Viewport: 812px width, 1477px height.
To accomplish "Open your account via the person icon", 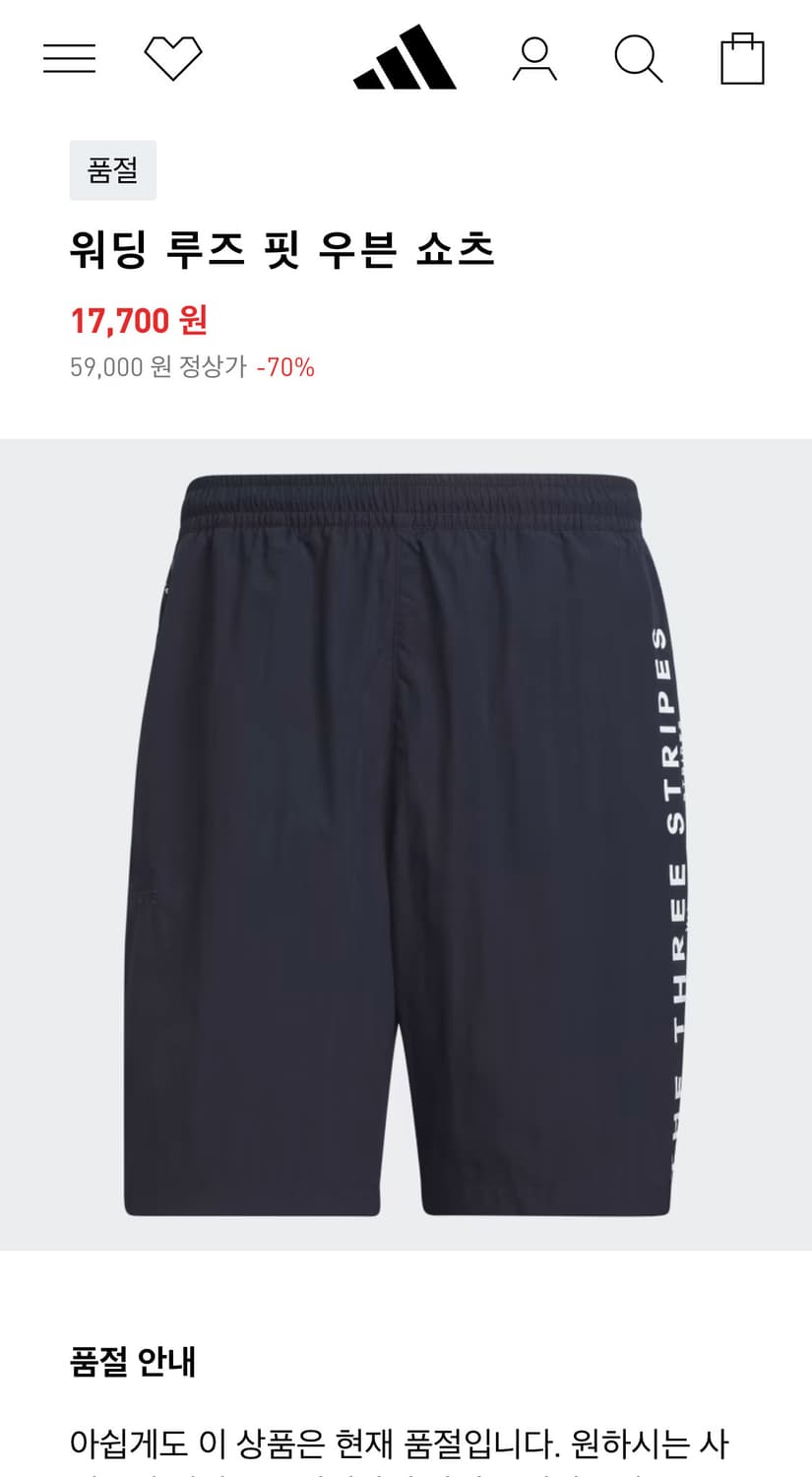I will (535, 57).
